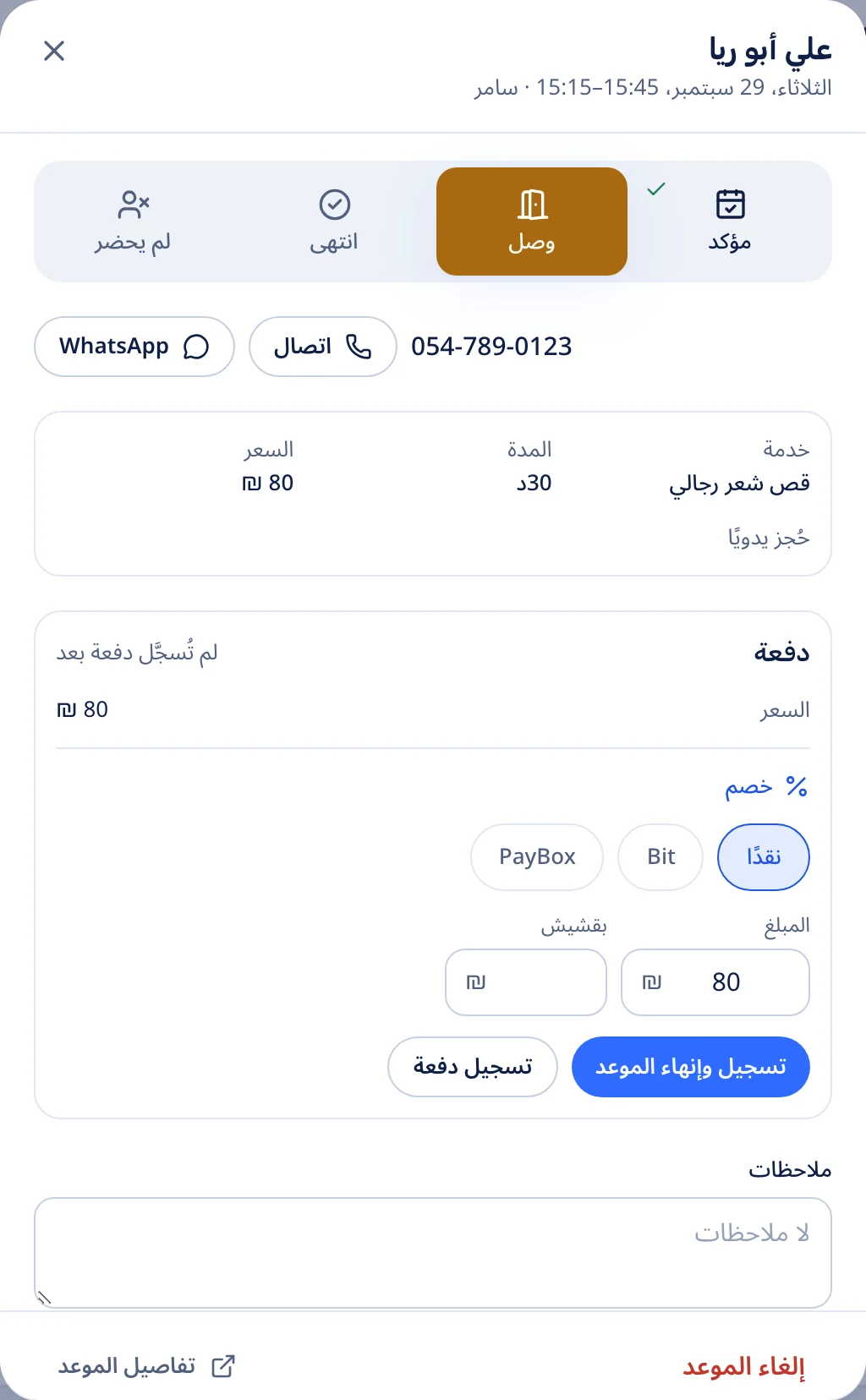This screenshot has width=866, height=1400.
Task: Mark client as لم يحضر (no-show)
Action: (133, 221)
